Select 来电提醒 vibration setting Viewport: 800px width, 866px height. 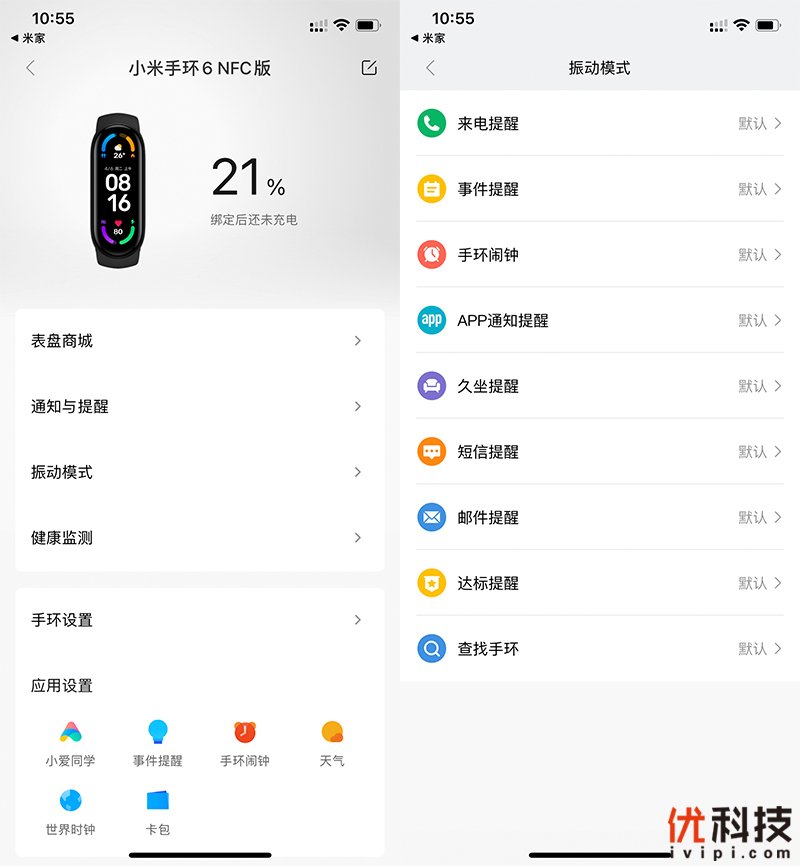pyautogui.click(x=600, y=124)
